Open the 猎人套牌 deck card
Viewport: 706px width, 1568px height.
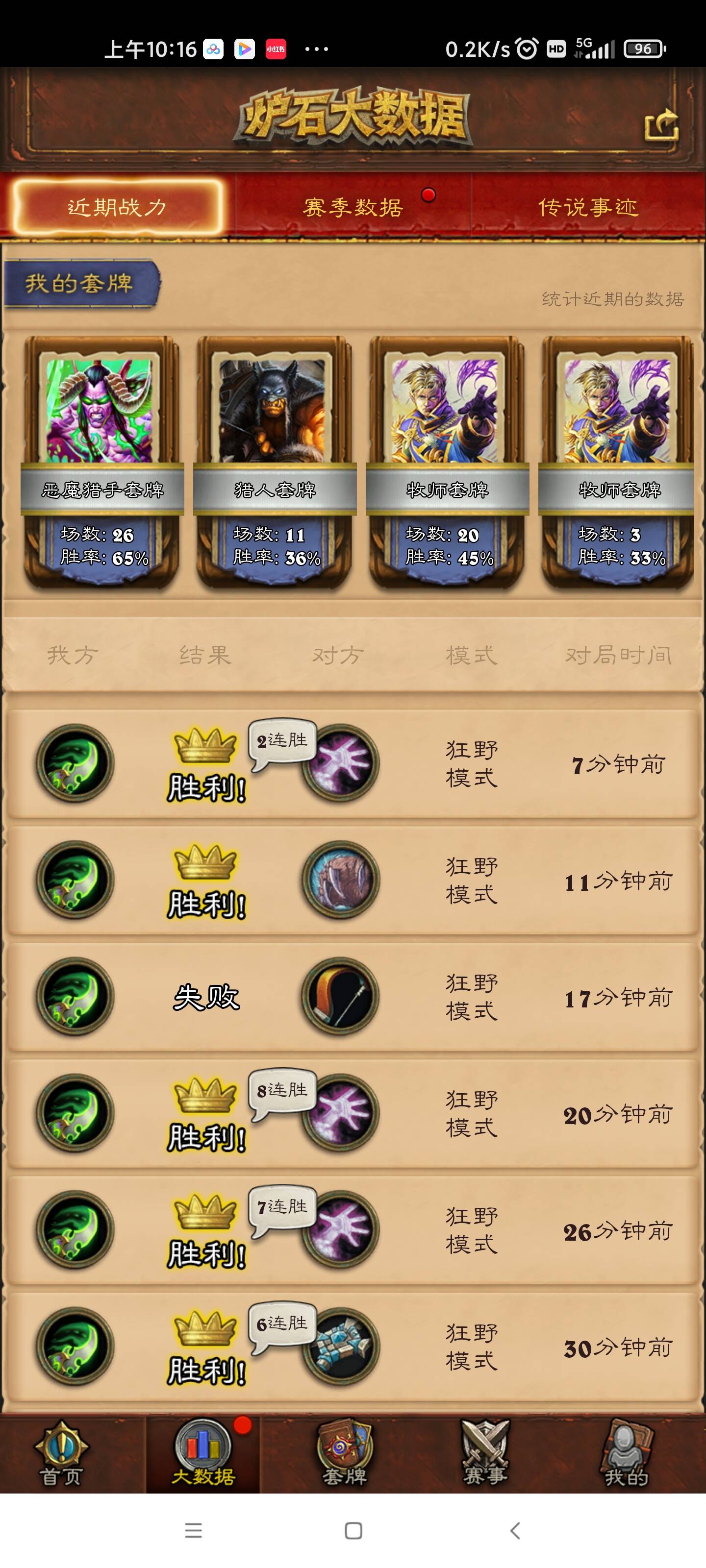tap(274, 463)
